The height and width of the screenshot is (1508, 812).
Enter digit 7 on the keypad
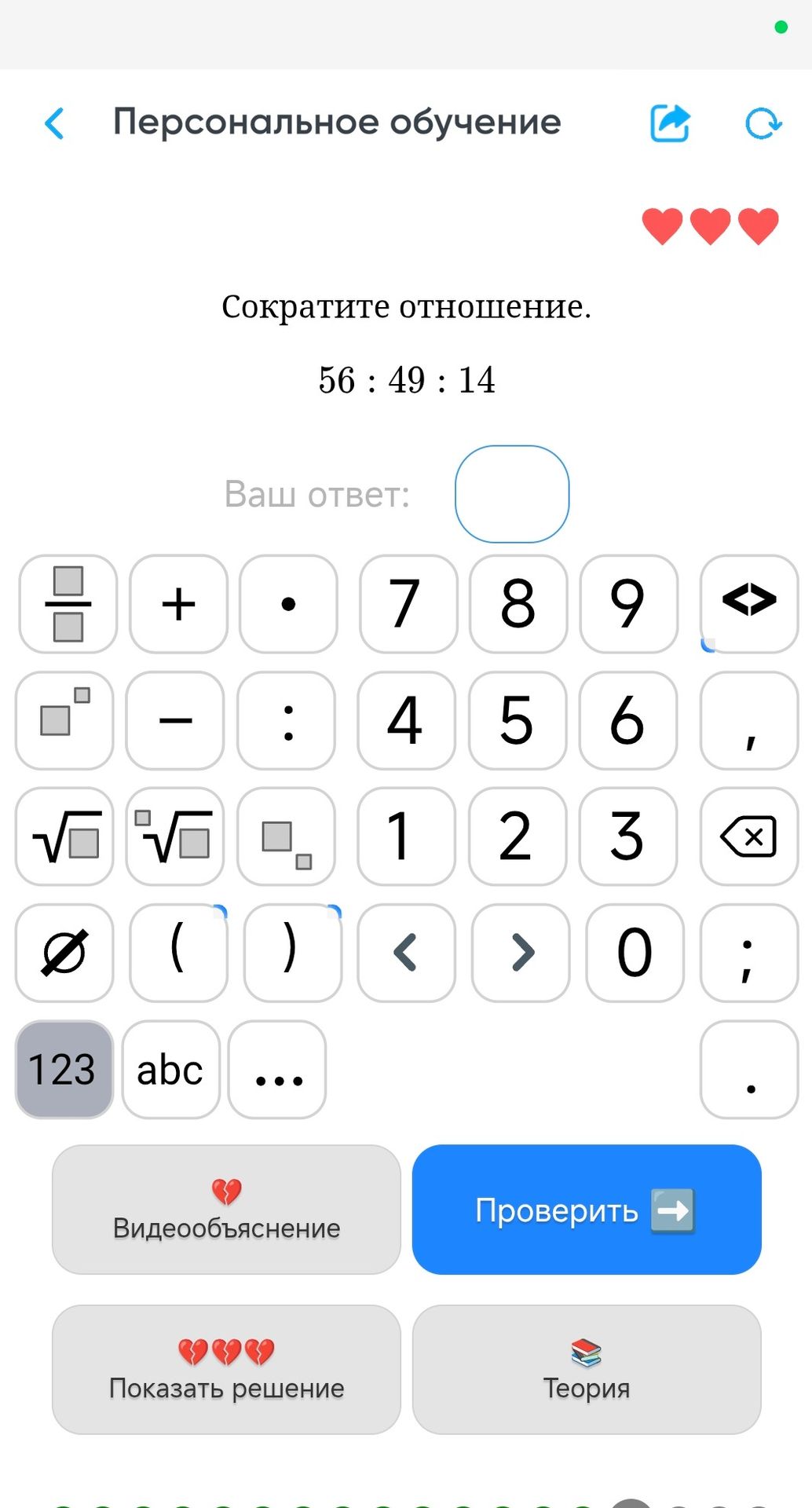(408, 604)
